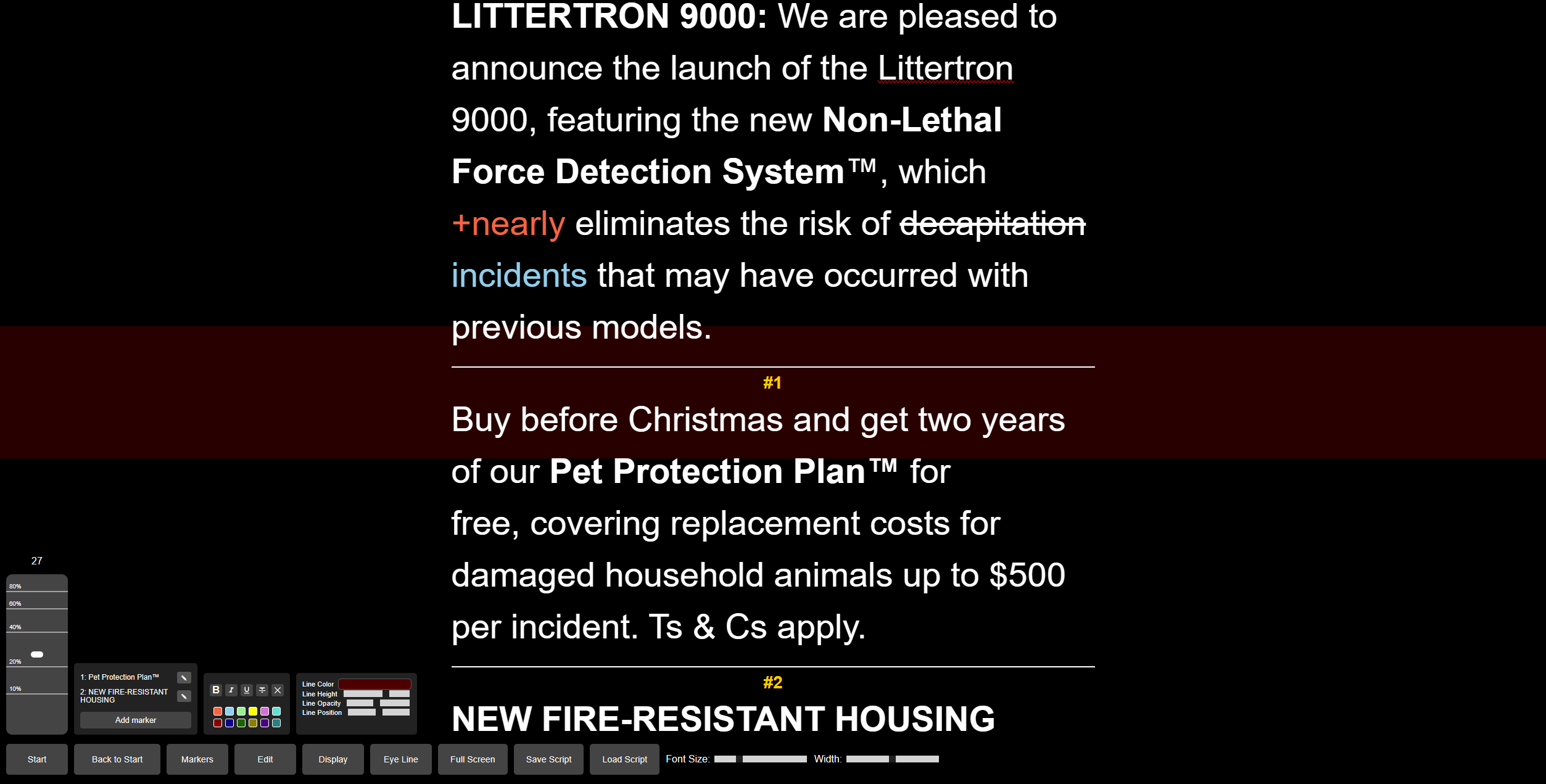Screen dimensions: 1546x784
Task: Open the Line Color picker
Action: coord(374,684)
